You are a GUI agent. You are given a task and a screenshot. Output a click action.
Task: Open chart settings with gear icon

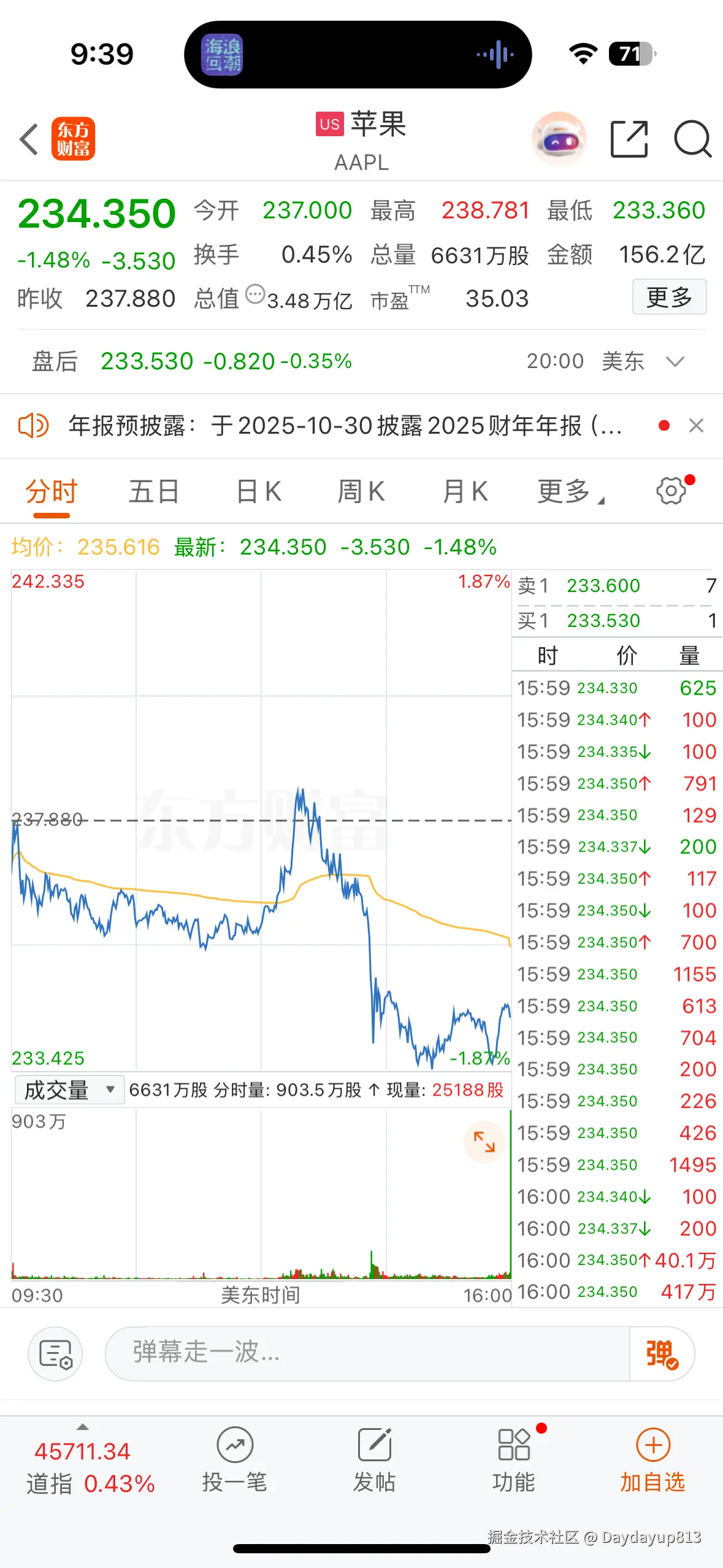671,490
